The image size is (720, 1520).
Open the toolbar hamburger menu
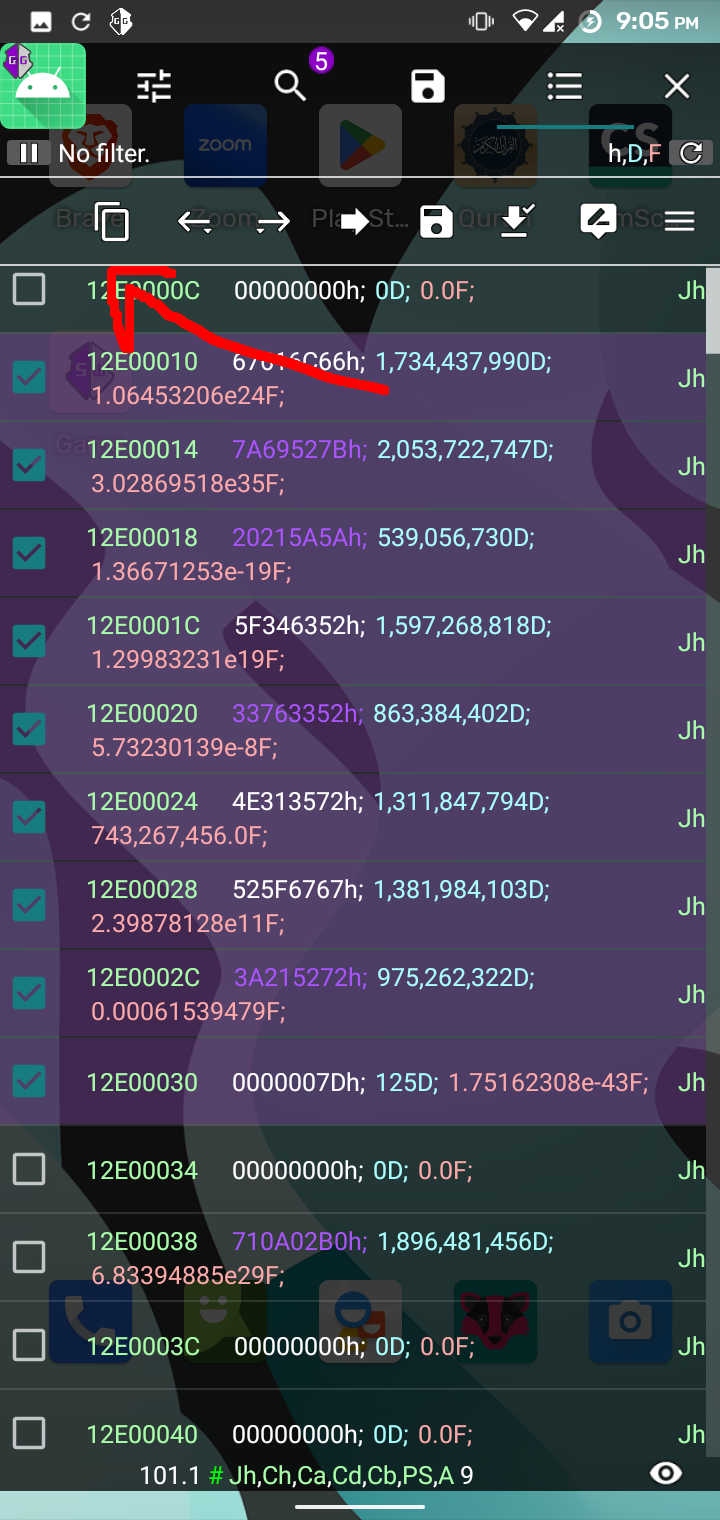679,222
